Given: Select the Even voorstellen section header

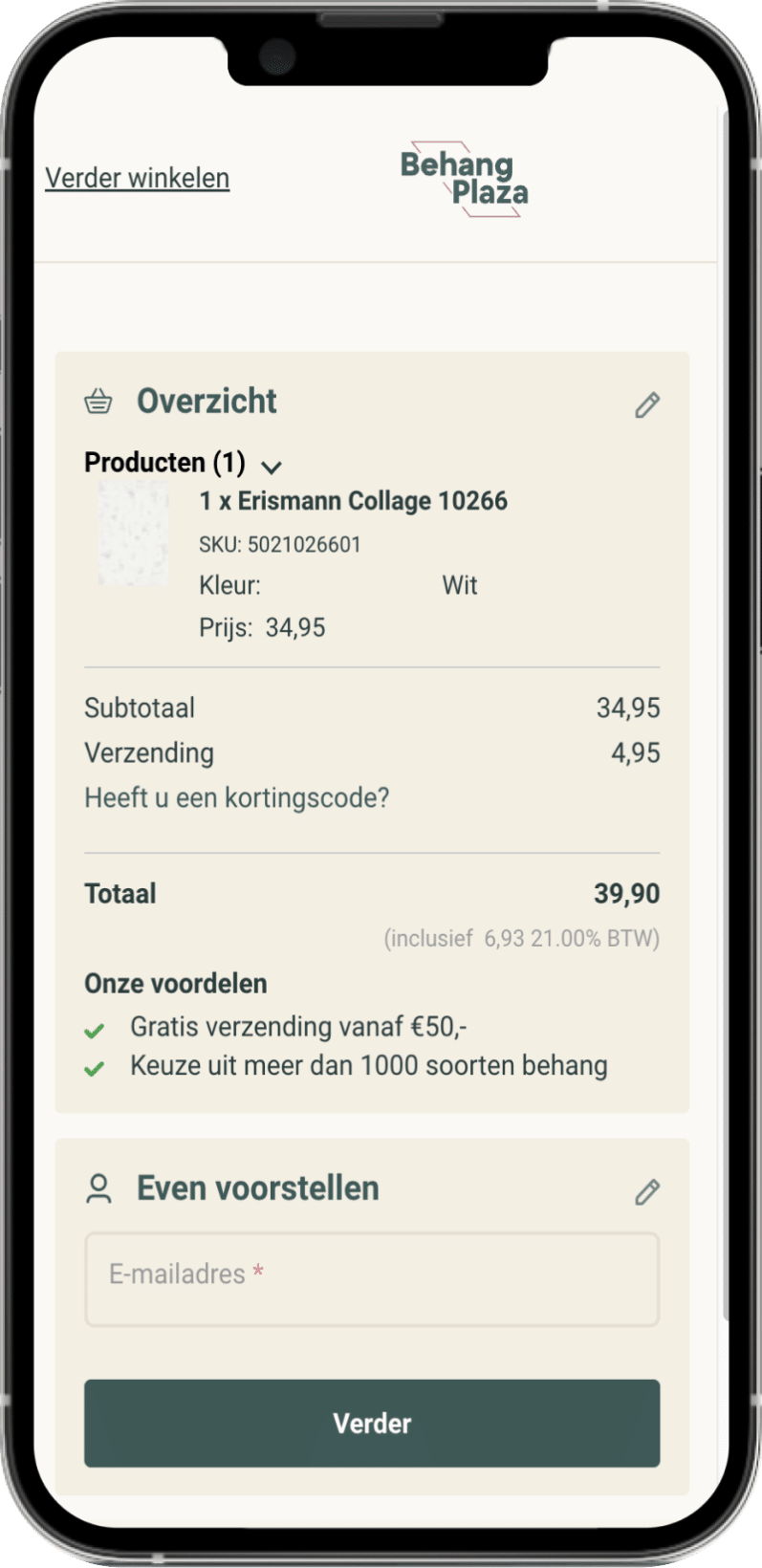Looking at the screenshot, I should pos(258,1188).
